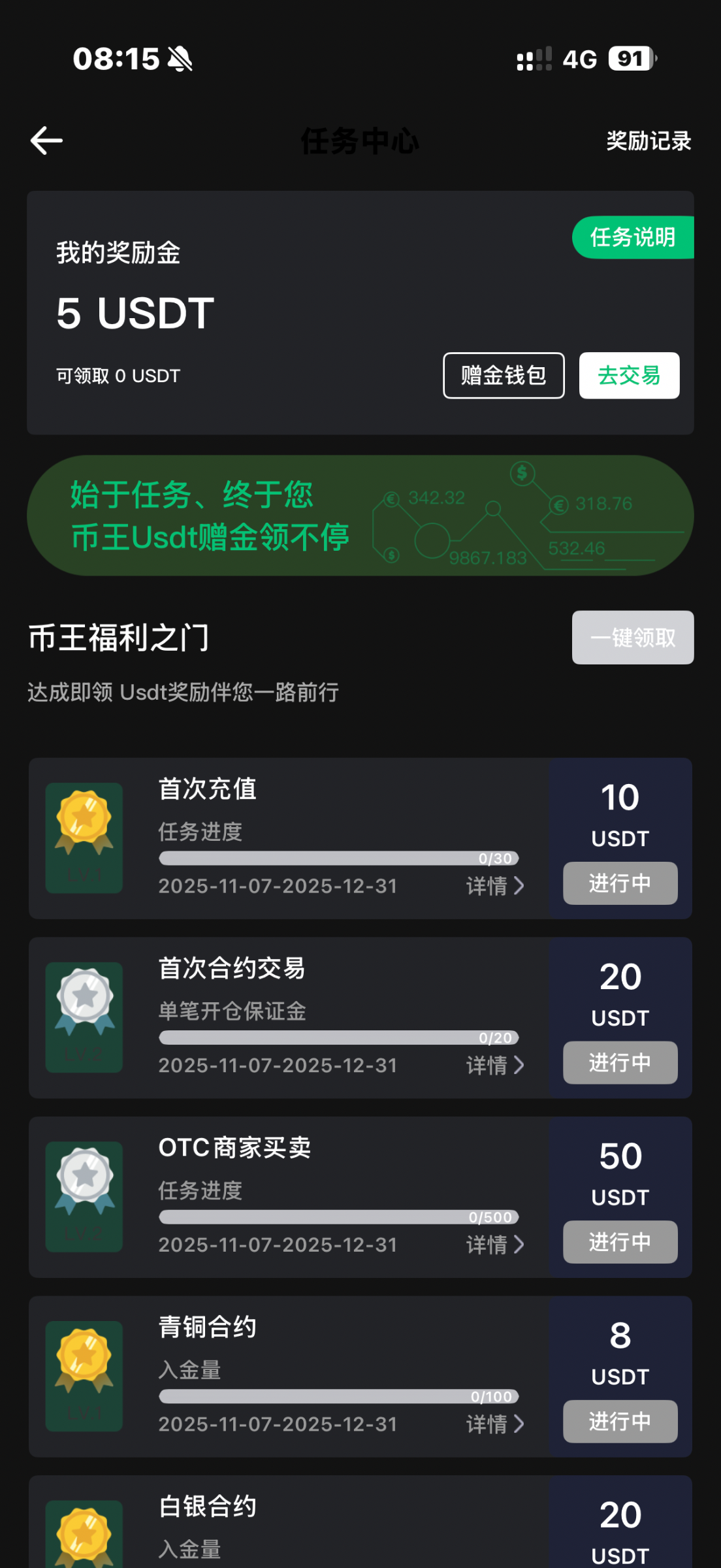The height and width of the screenshot is (1568, 721).
Task: View 详情 for 青铜合约 task
Action: click(x=495, y=1424)
